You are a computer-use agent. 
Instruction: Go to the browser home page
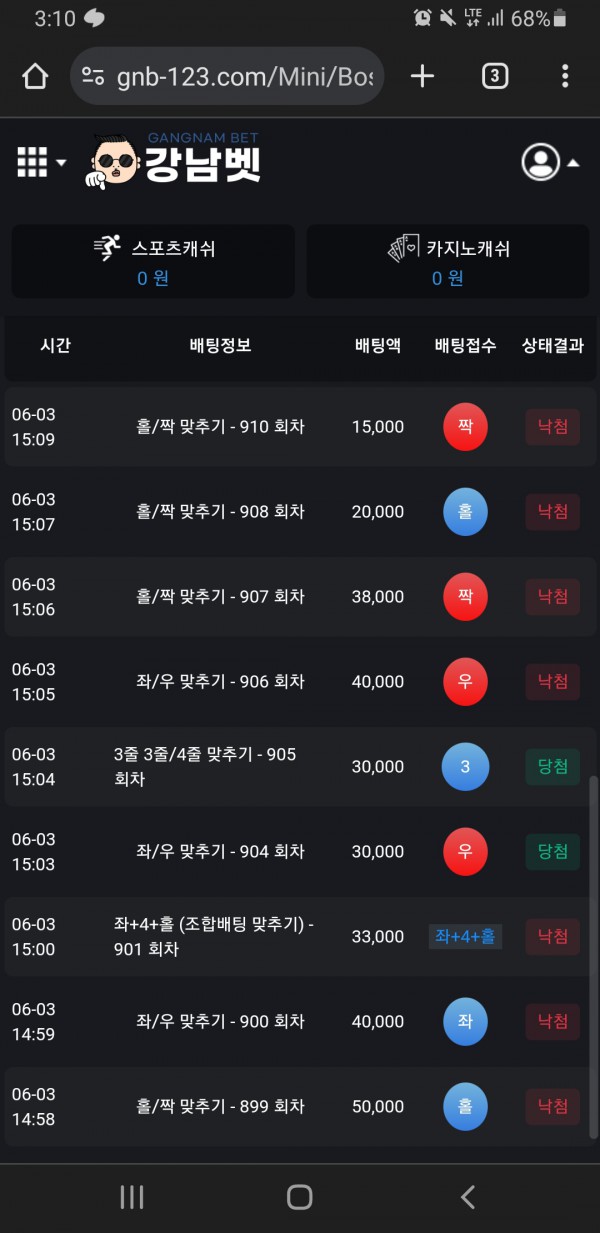tap(35, 76)
